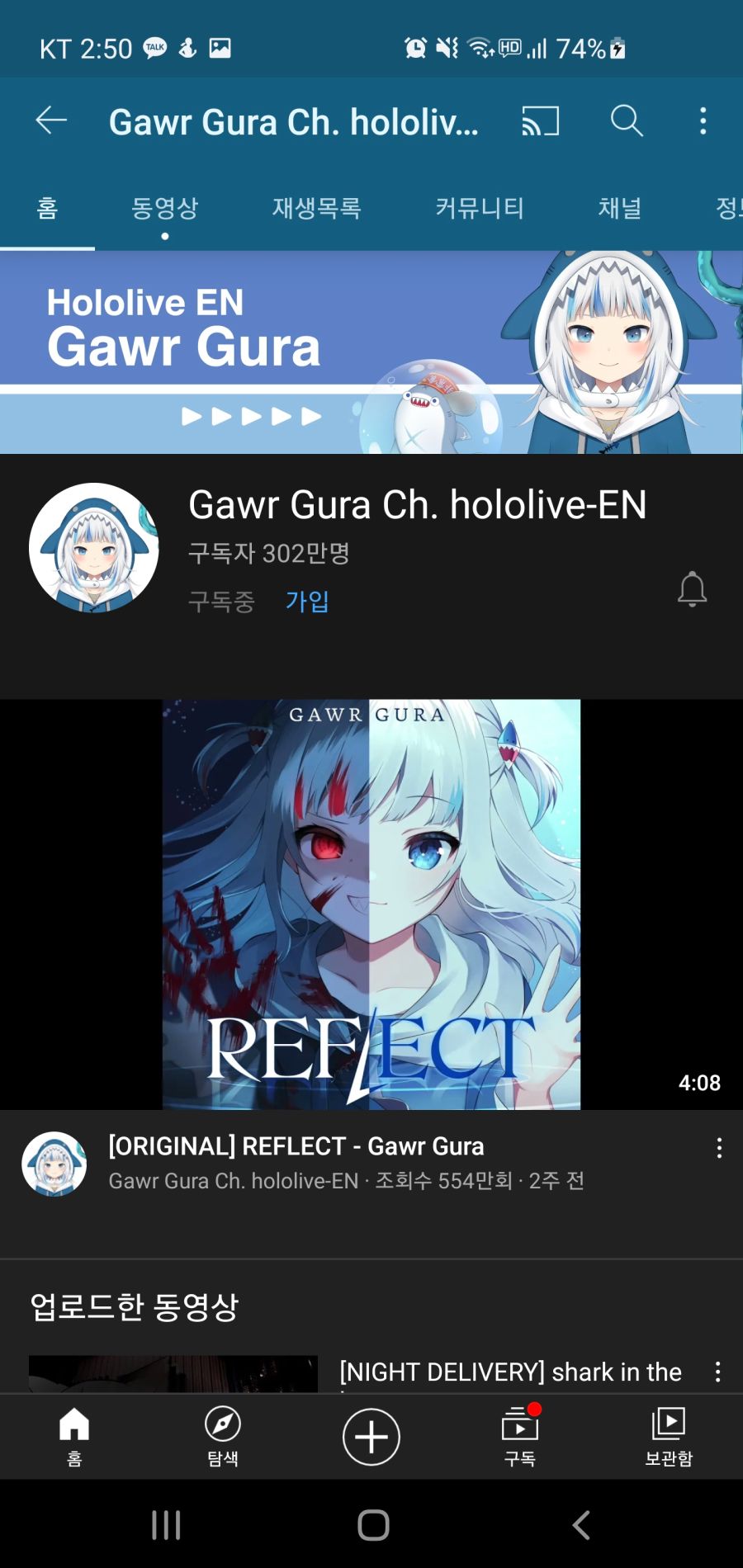Tap the system back button

click(581, 1525)
